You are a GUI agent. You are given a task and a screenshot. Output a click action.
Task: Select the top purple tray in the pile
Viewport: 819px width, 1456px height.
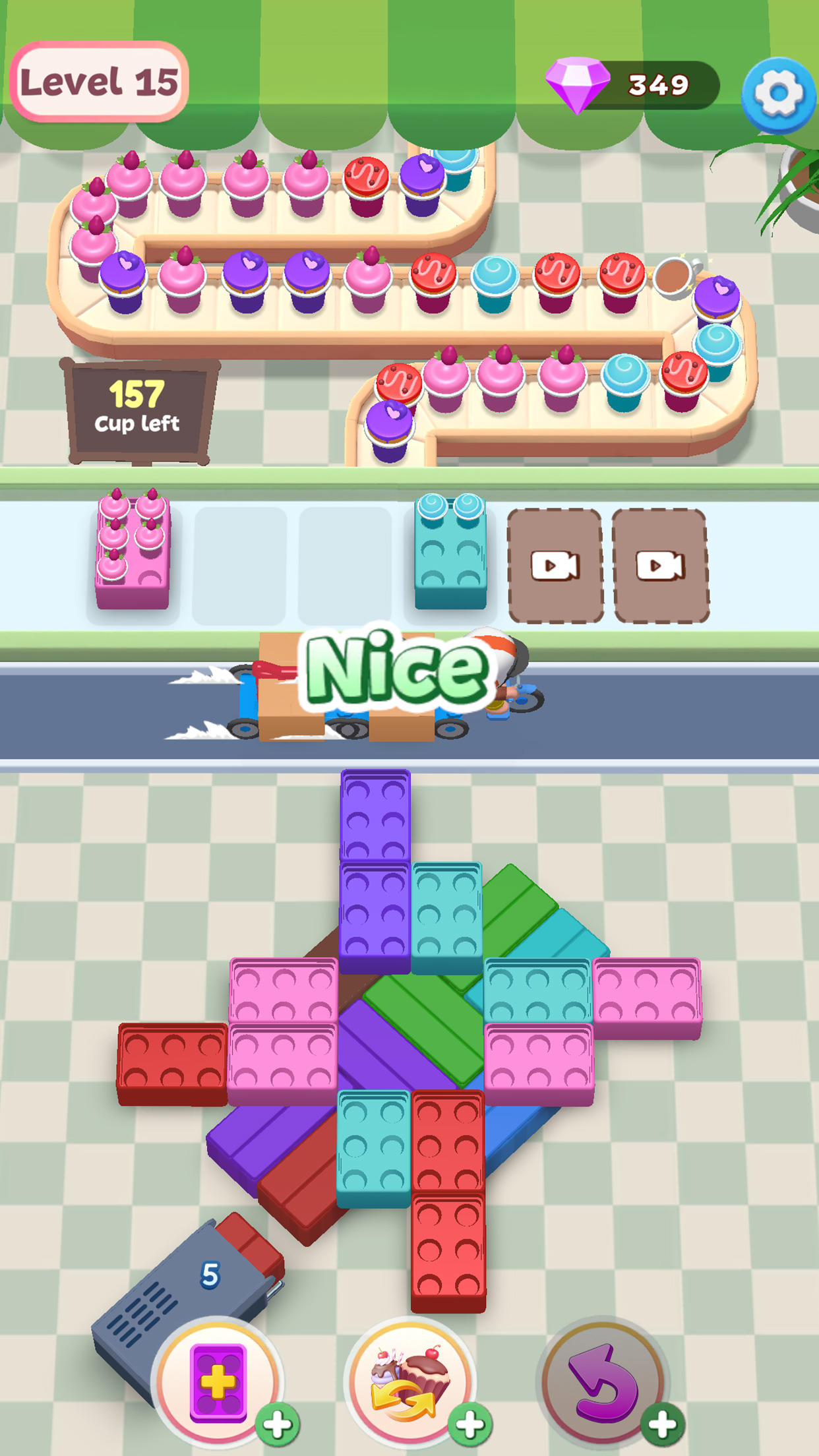click(375, 815)
